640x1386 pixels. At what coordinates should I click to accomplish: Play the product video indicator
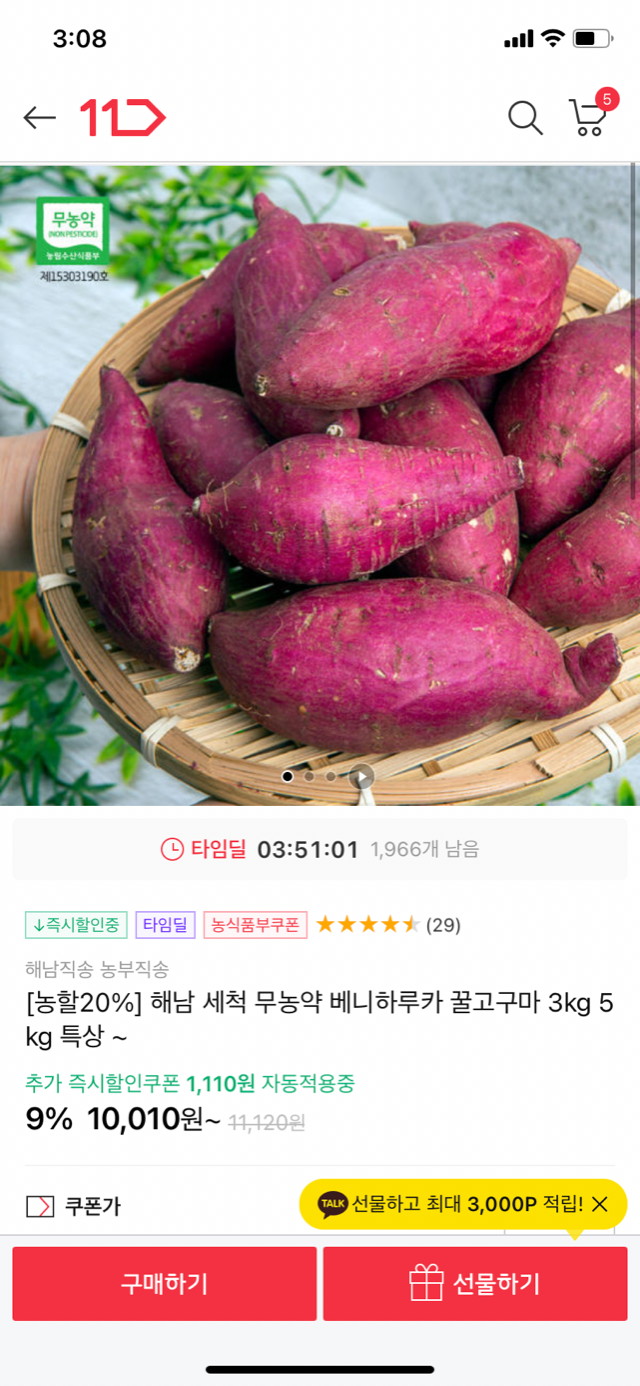coord(362,776)
